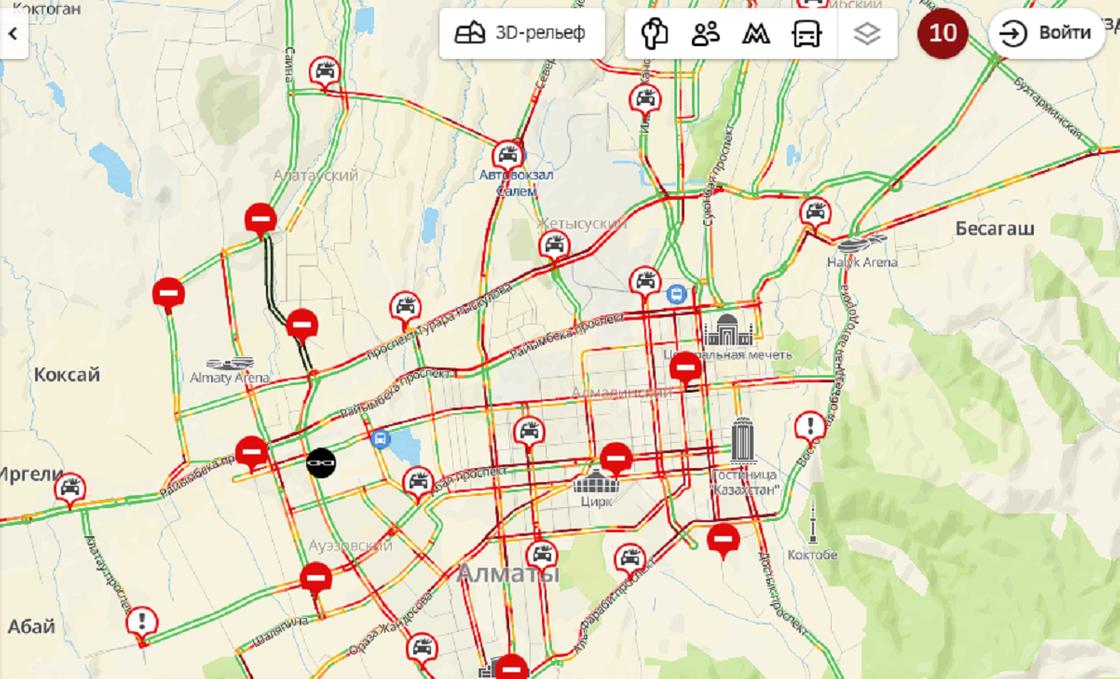View the Центральная мечеть landmark details
Image resolution: width=1120 pixels, height=679 pixels.
[x=727, y=328]
